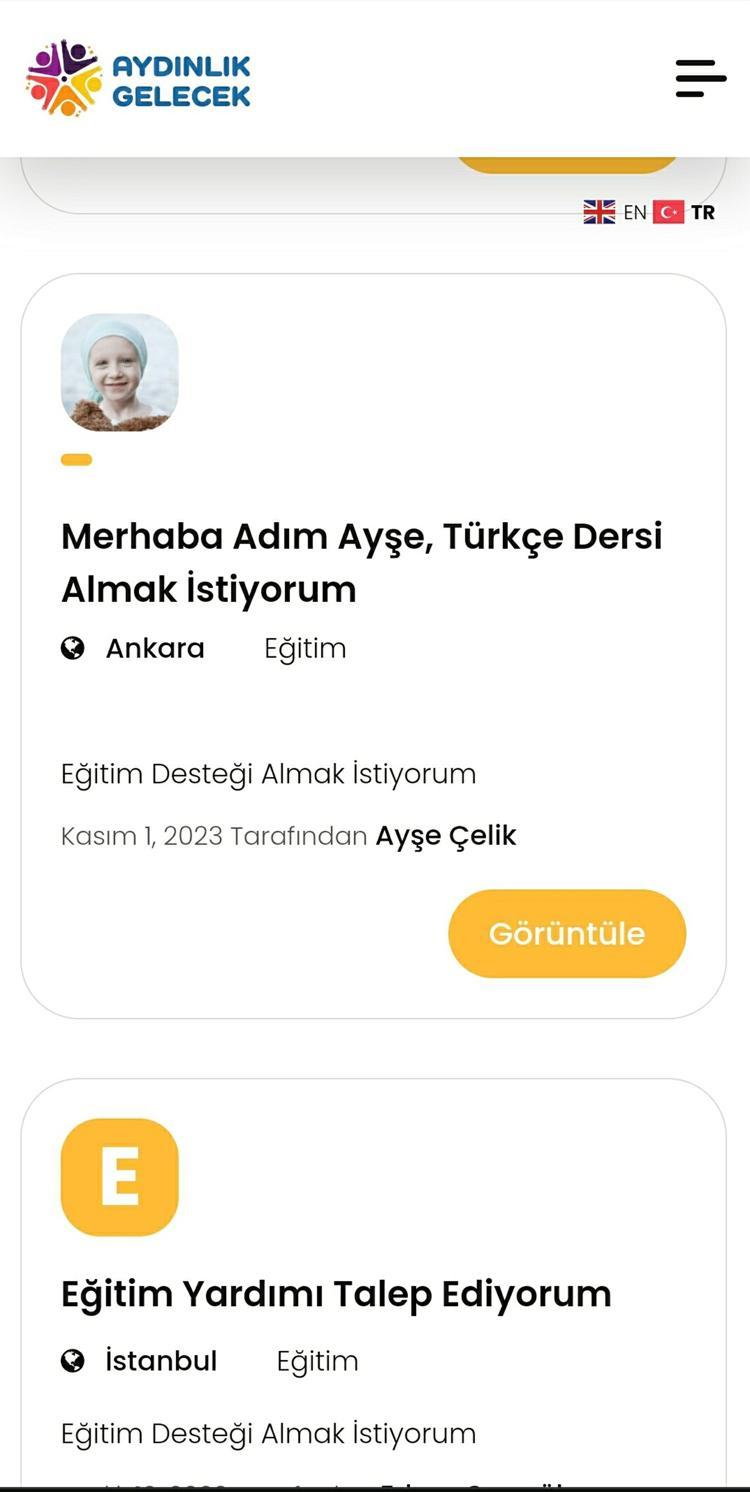Image resolution: width=750 pixels, height=1492 pixels.
Task: Switch site language to Turkish
Action: point(685,212)
